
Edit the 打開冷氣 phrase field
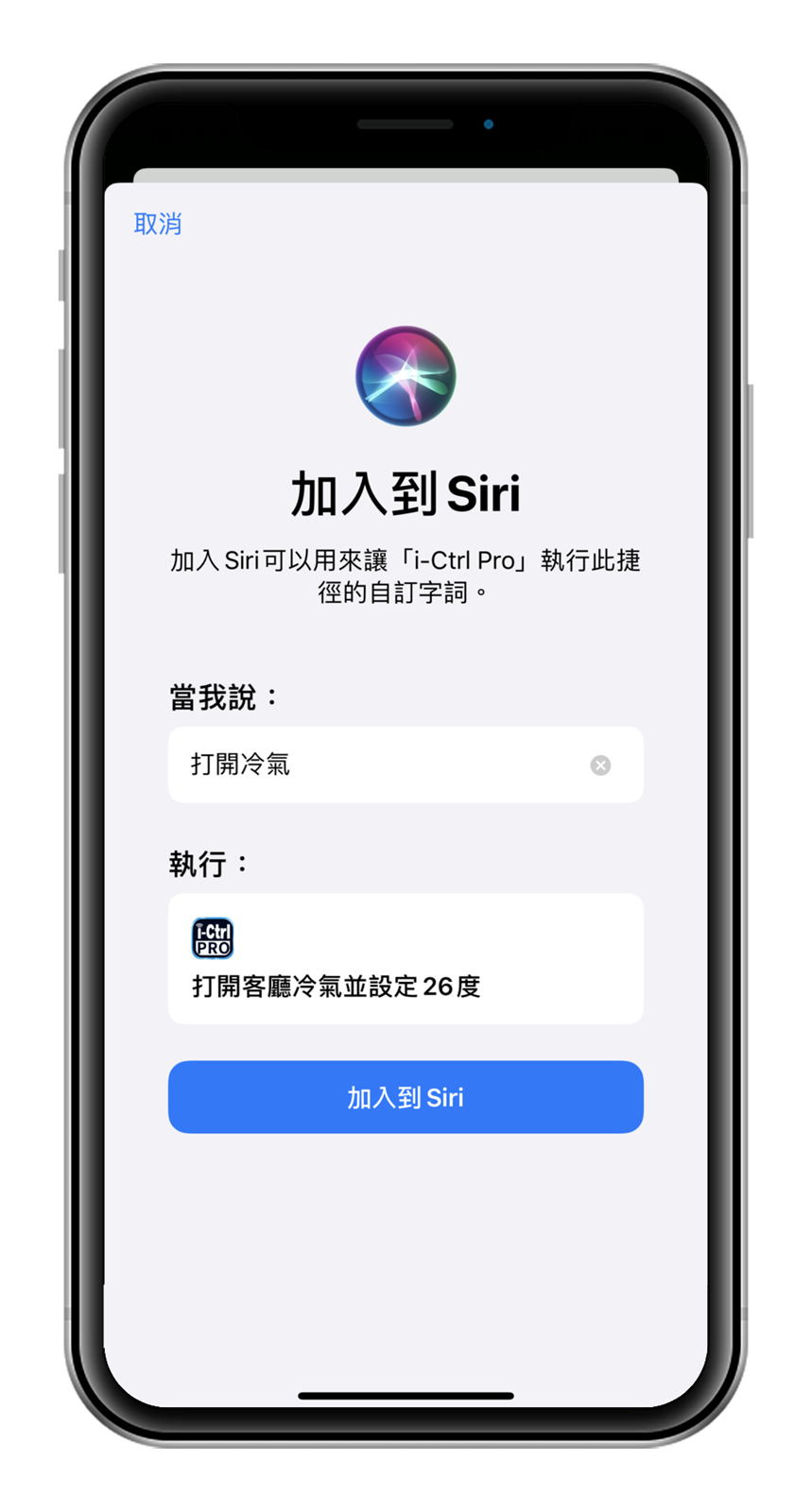point(378,765)
